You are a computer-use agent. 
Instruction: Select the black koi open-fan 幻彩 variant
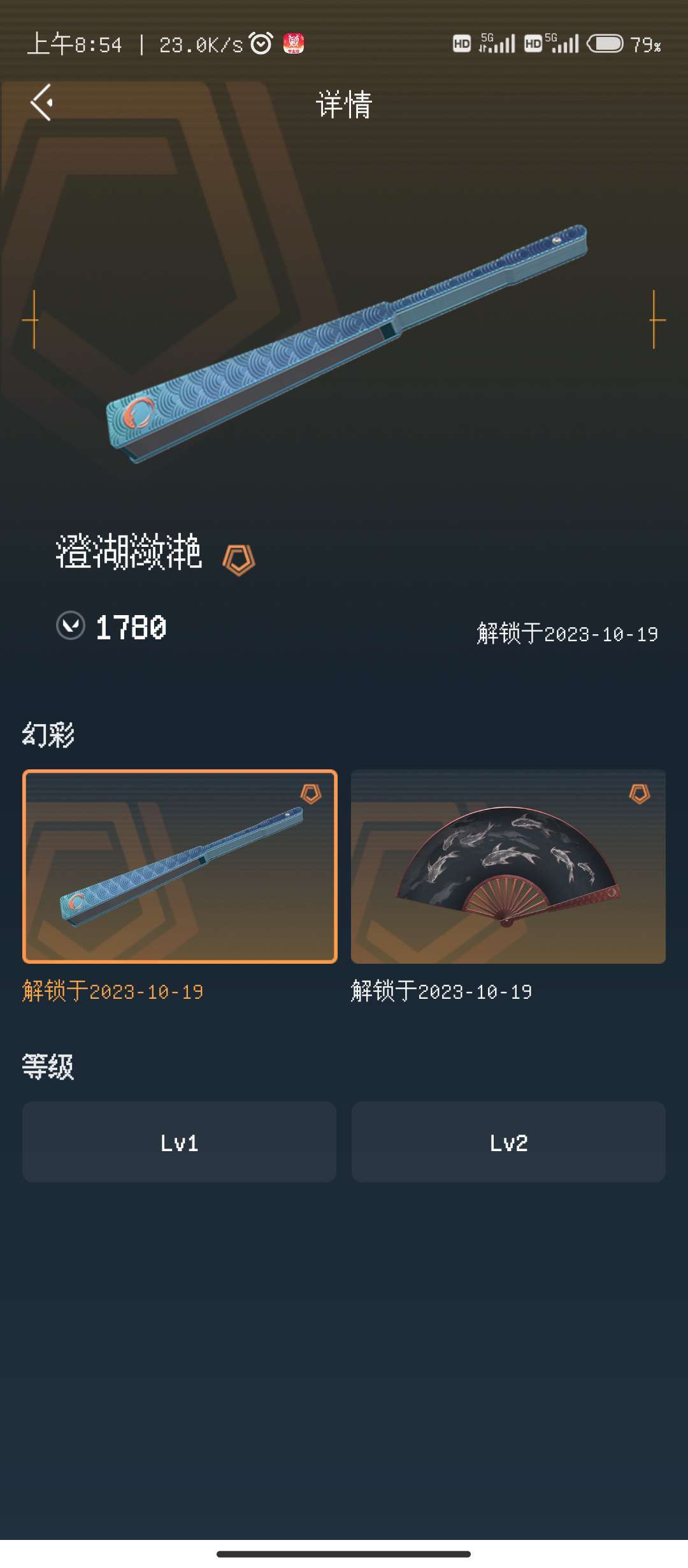tap(508, 866)
